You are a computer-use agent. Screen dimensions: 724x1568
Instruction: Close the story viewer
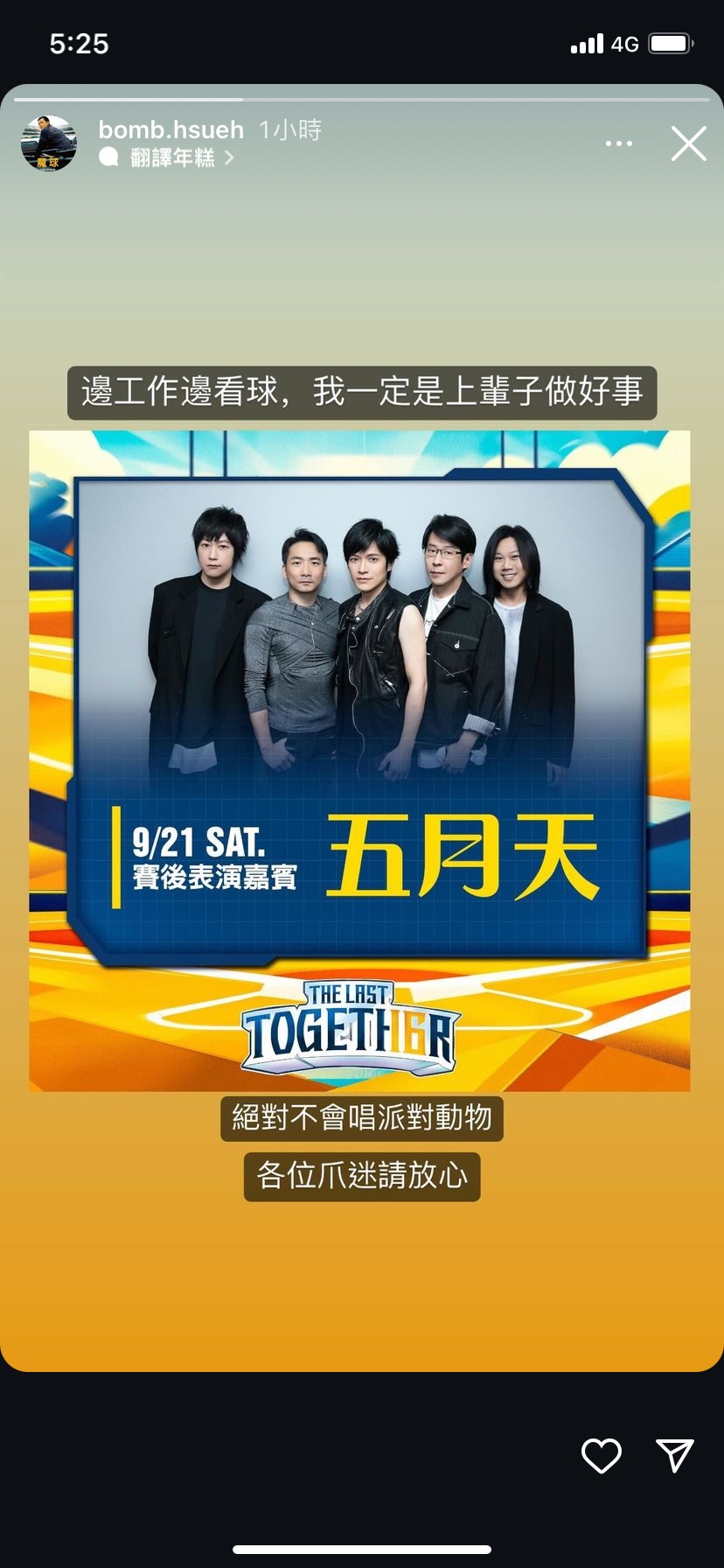(x=688, y=143)
